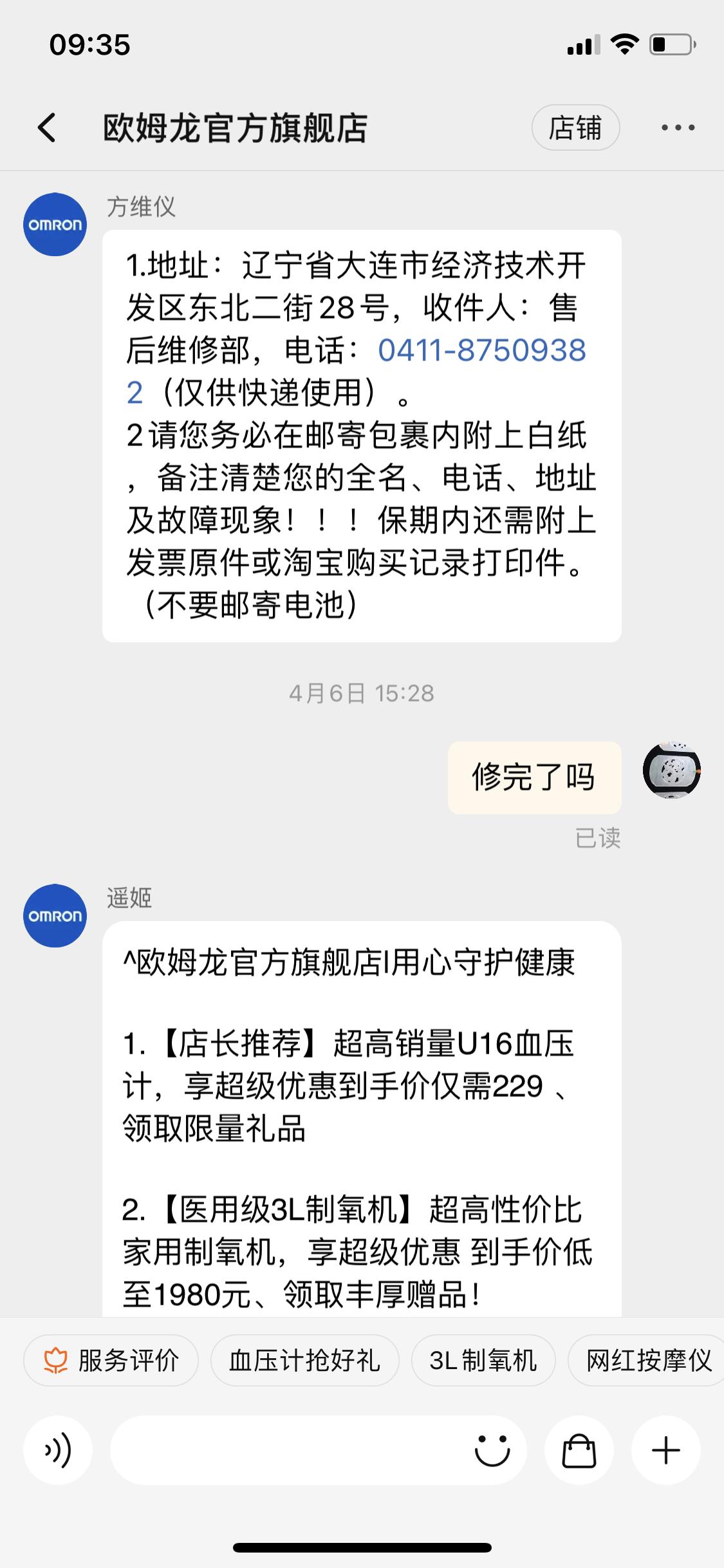This screenshot has height=1568, width=724.
Task: Call the phone number 0411-87509382
Action: coord(484,351)
